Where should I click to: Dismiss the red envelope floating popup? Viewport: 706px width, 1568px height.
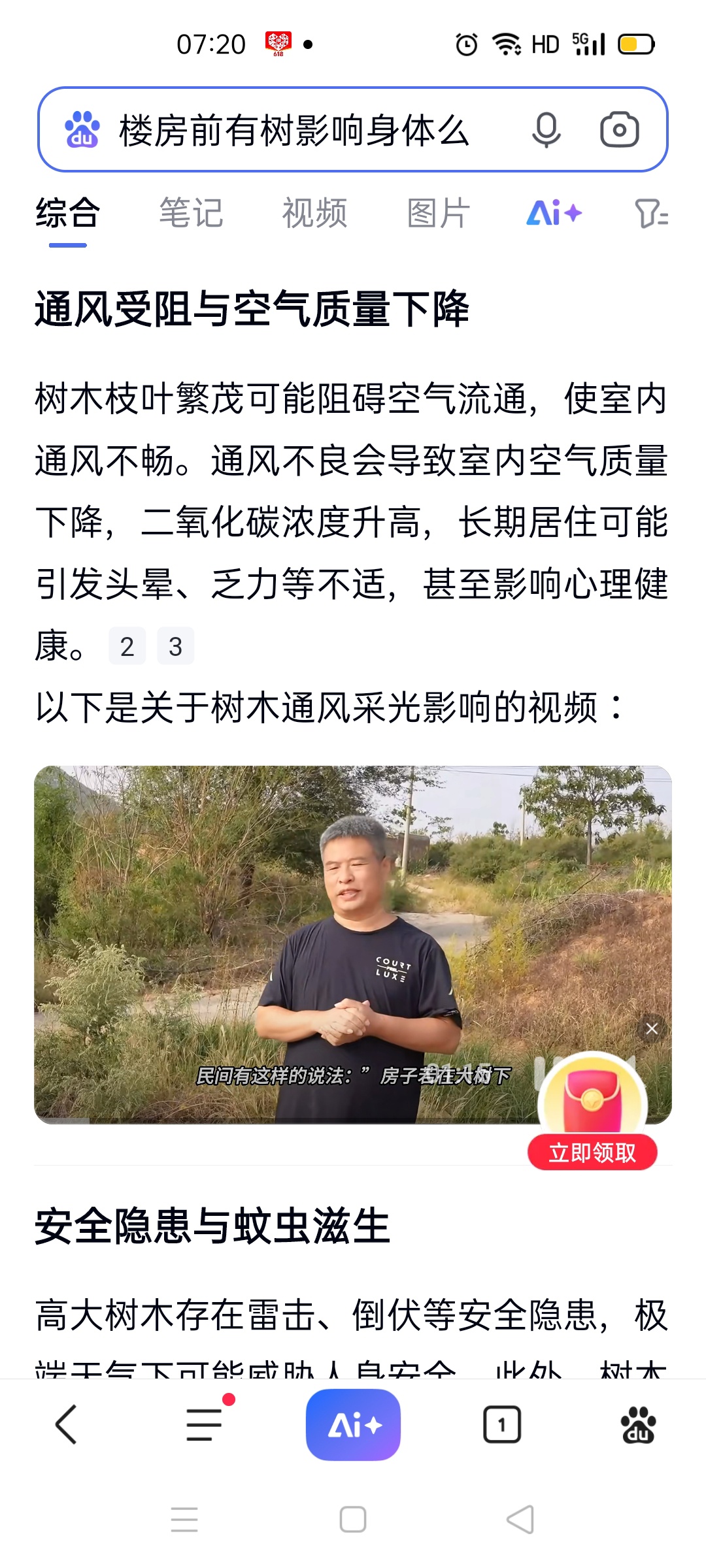(652, 1029)
